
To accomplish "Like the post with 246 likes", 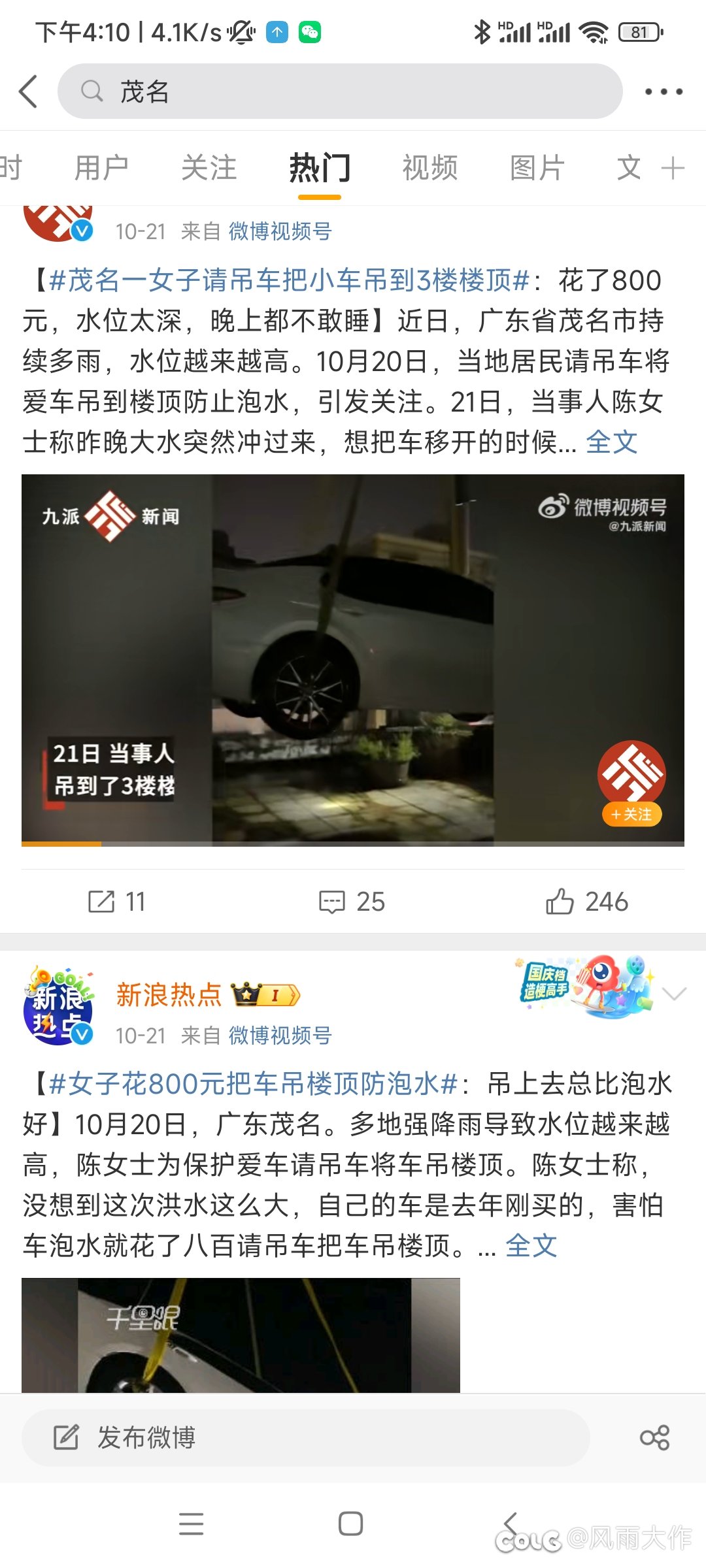I will 586,902.
